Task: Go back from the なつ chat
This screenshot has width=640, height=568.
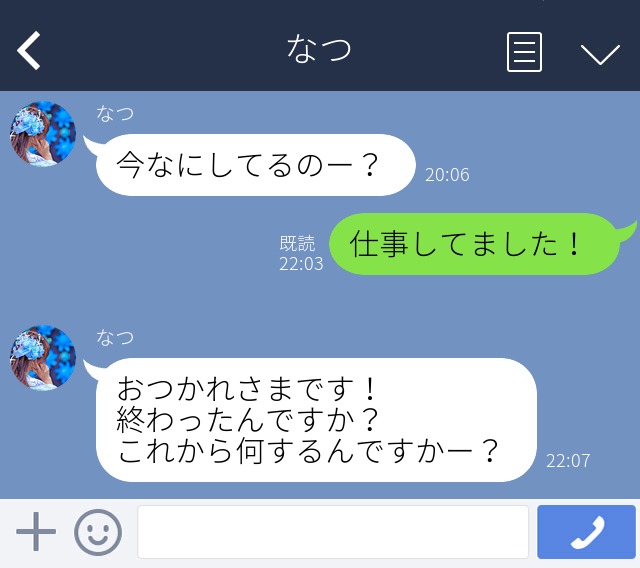Action: click(30, 51)
